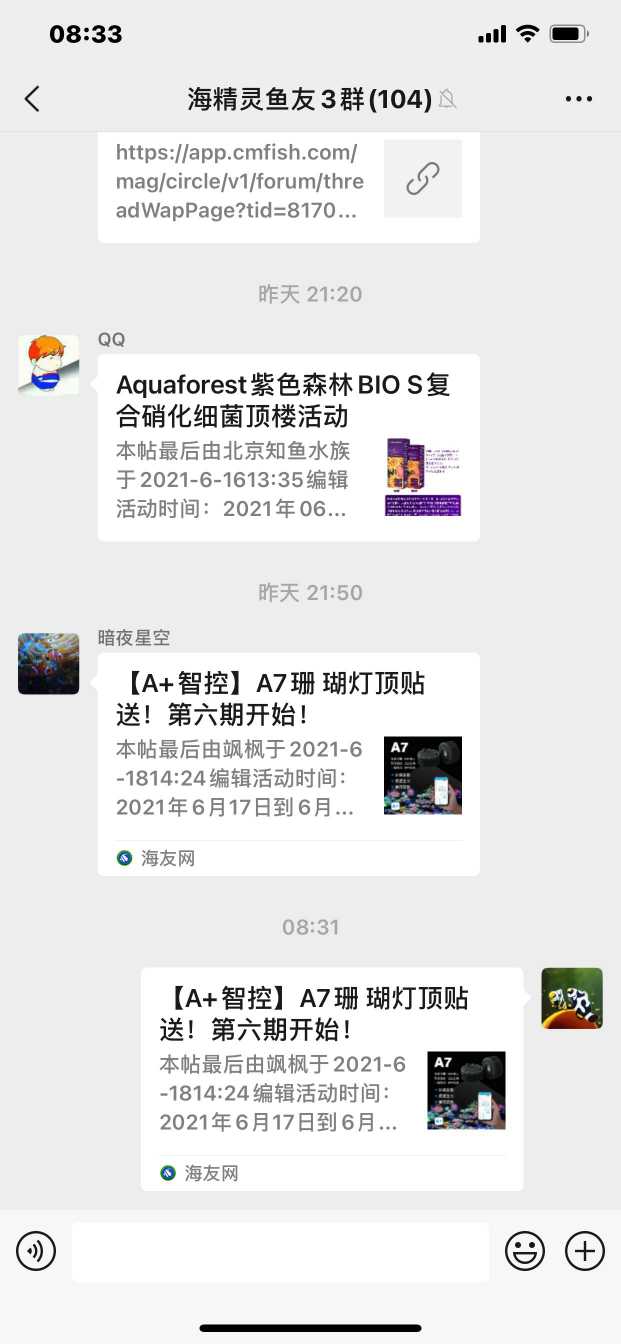This screenshot has height=1344, width=621.
Task: Go back from the group chat
Action: coord(33,98)
